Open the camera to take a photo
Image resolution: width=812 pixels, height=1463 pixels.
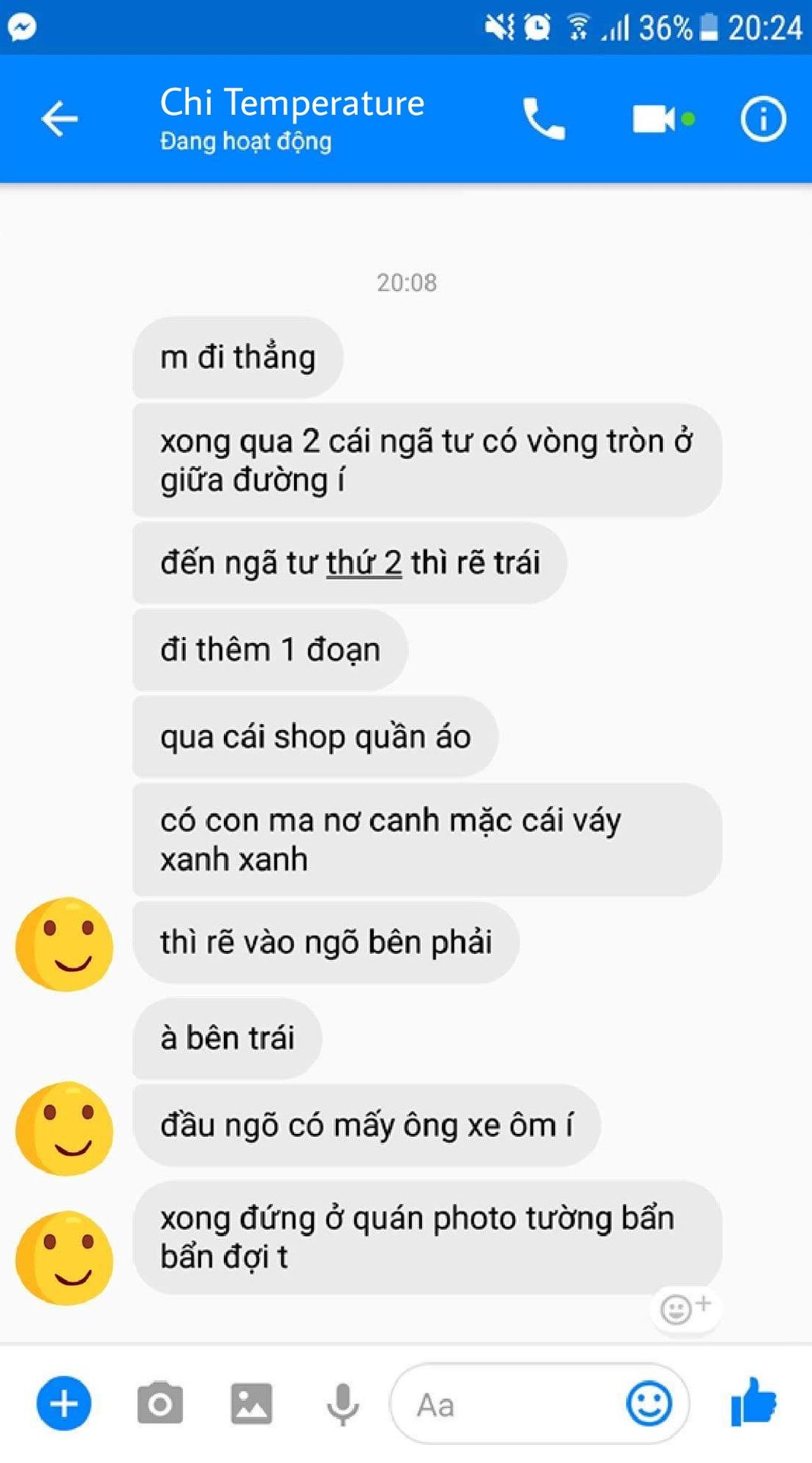pos(160,1404)
